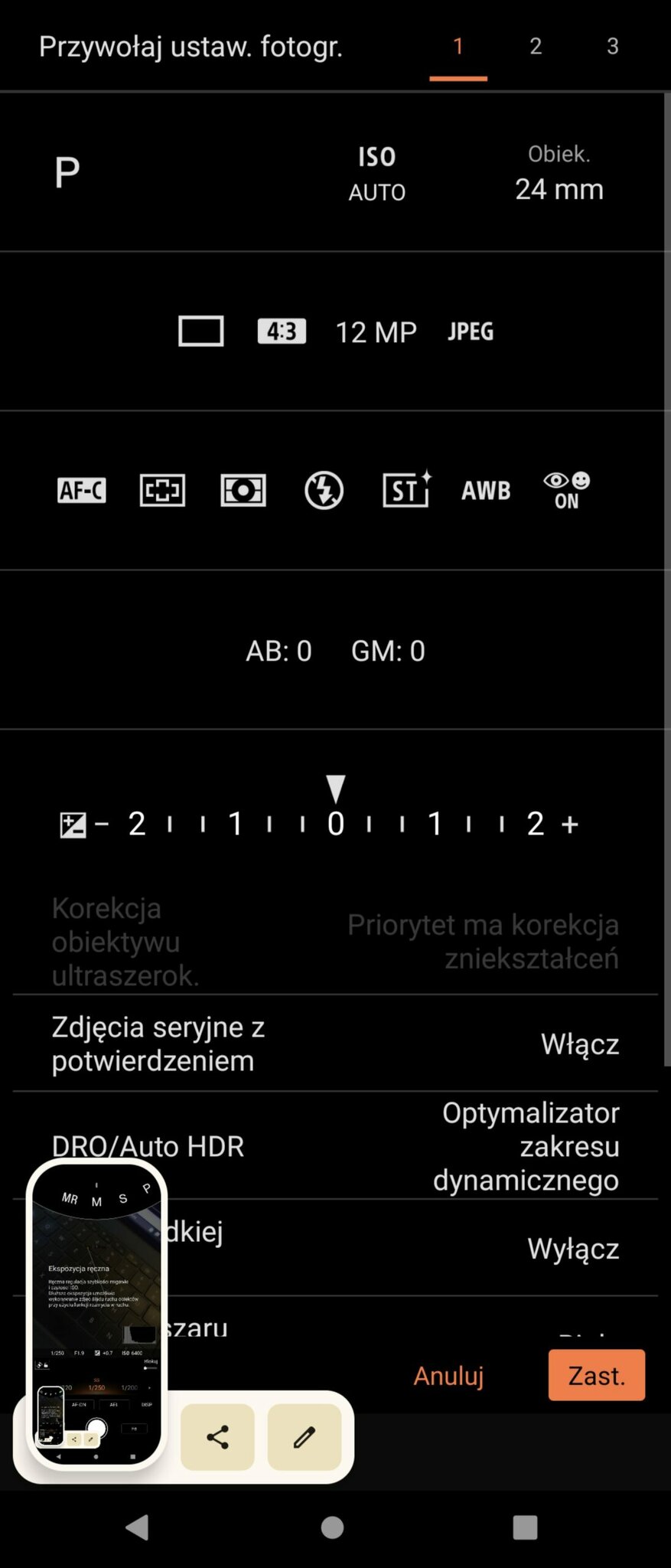Image resolution: width=671 pixels, height=1568 pixels.
Task: Select memory slot tab 1
Action: tap(458, 47)
